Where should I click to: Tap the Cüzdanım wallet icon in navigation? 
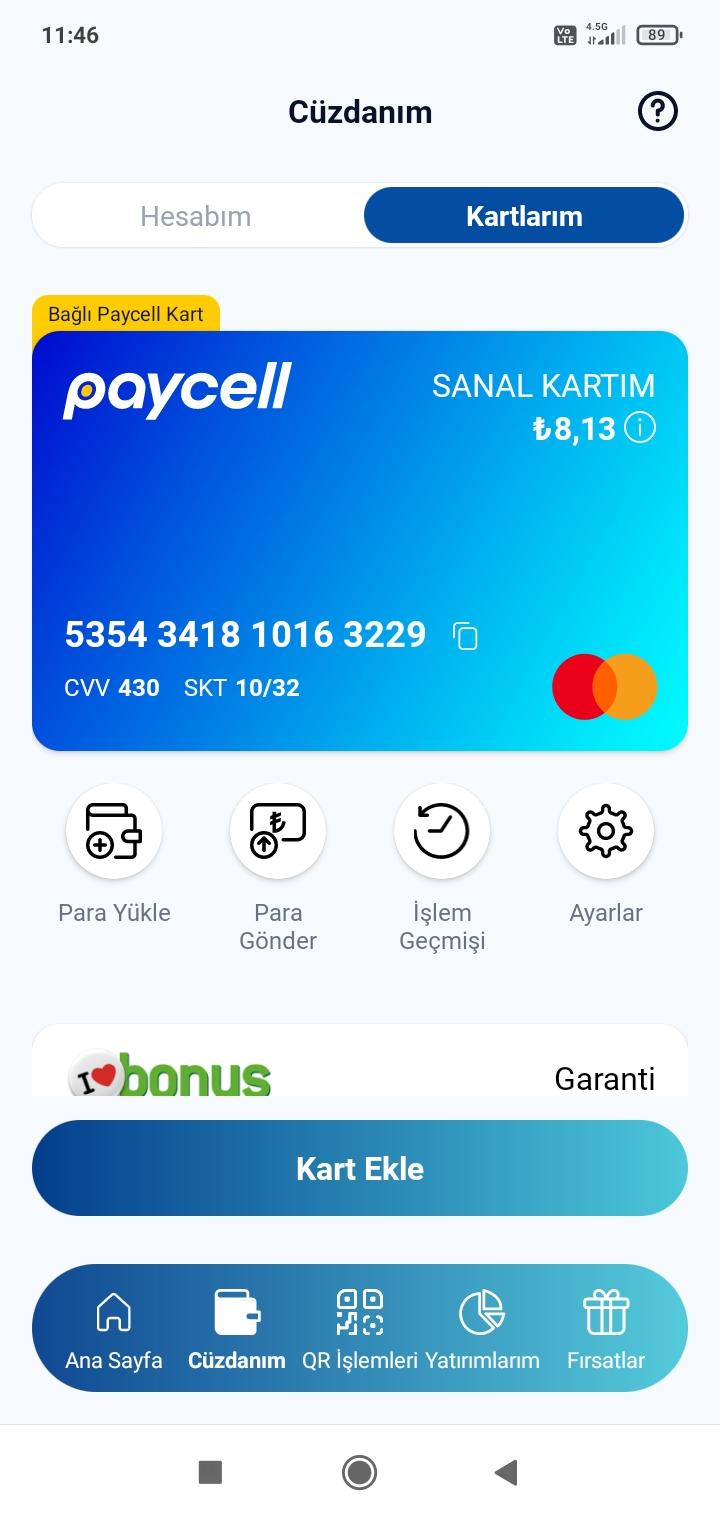point(236,1310)
